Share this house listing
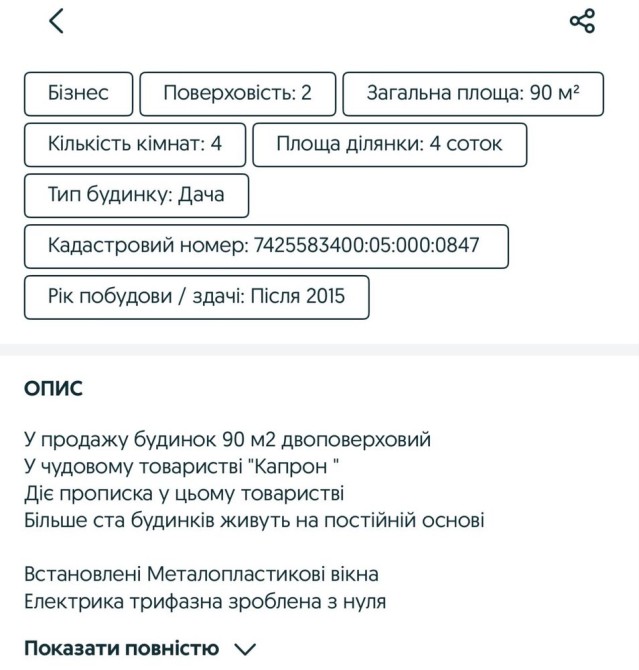Screen dimensions: 639x670 pyautogui.click(x=582, y=21)
